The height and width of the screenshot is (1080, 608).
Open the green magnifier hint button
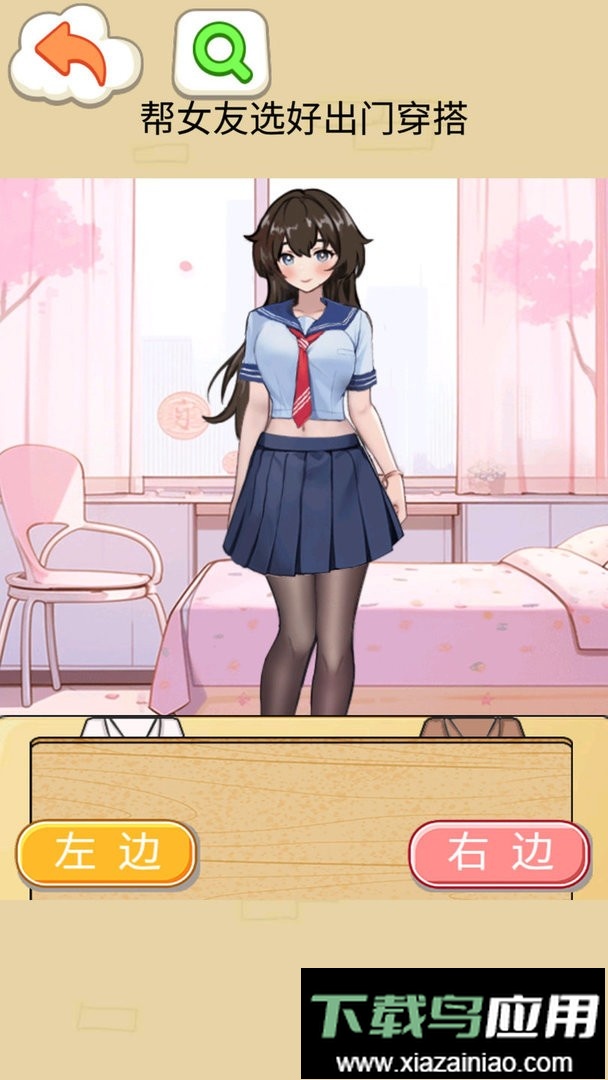[222, 53]
